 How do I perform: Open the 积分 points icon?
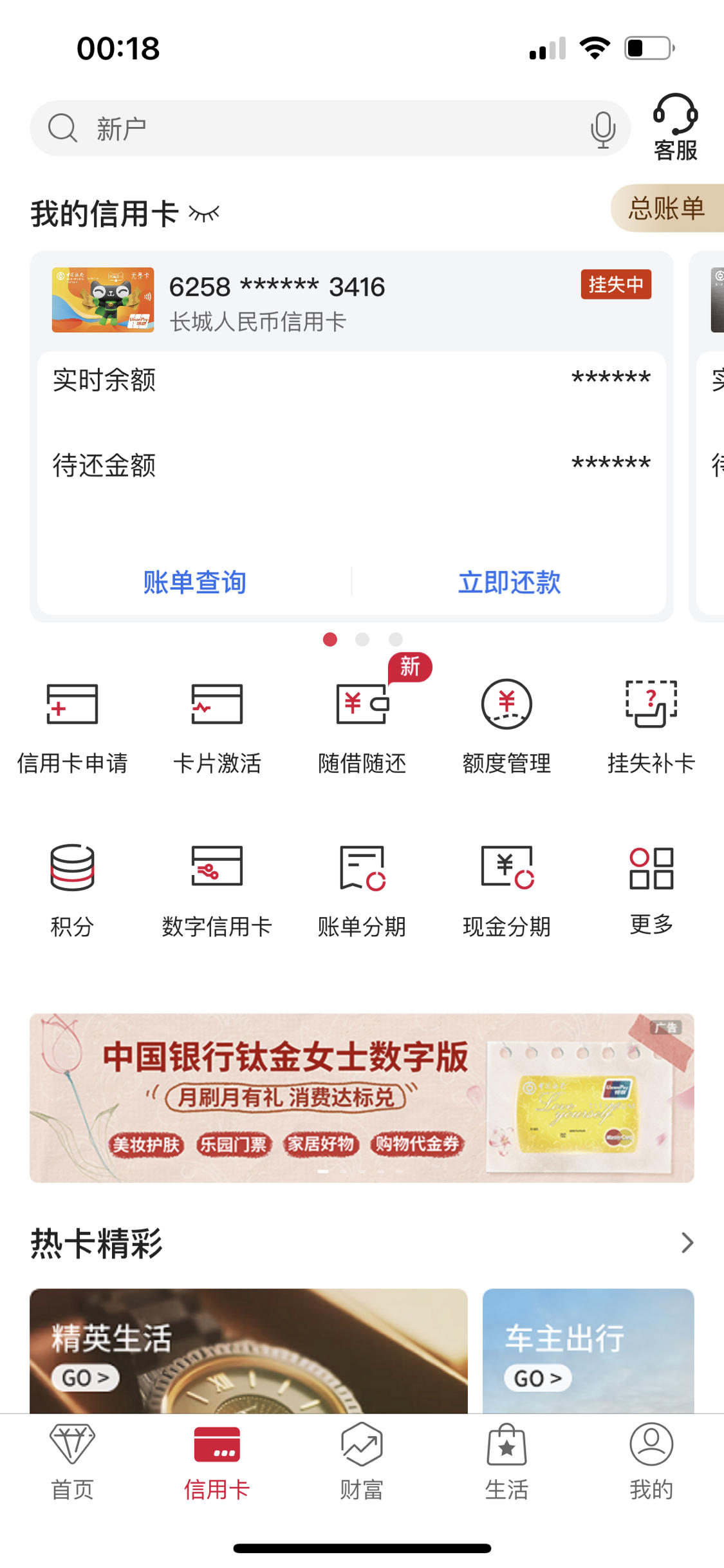(x=71, y=885)
